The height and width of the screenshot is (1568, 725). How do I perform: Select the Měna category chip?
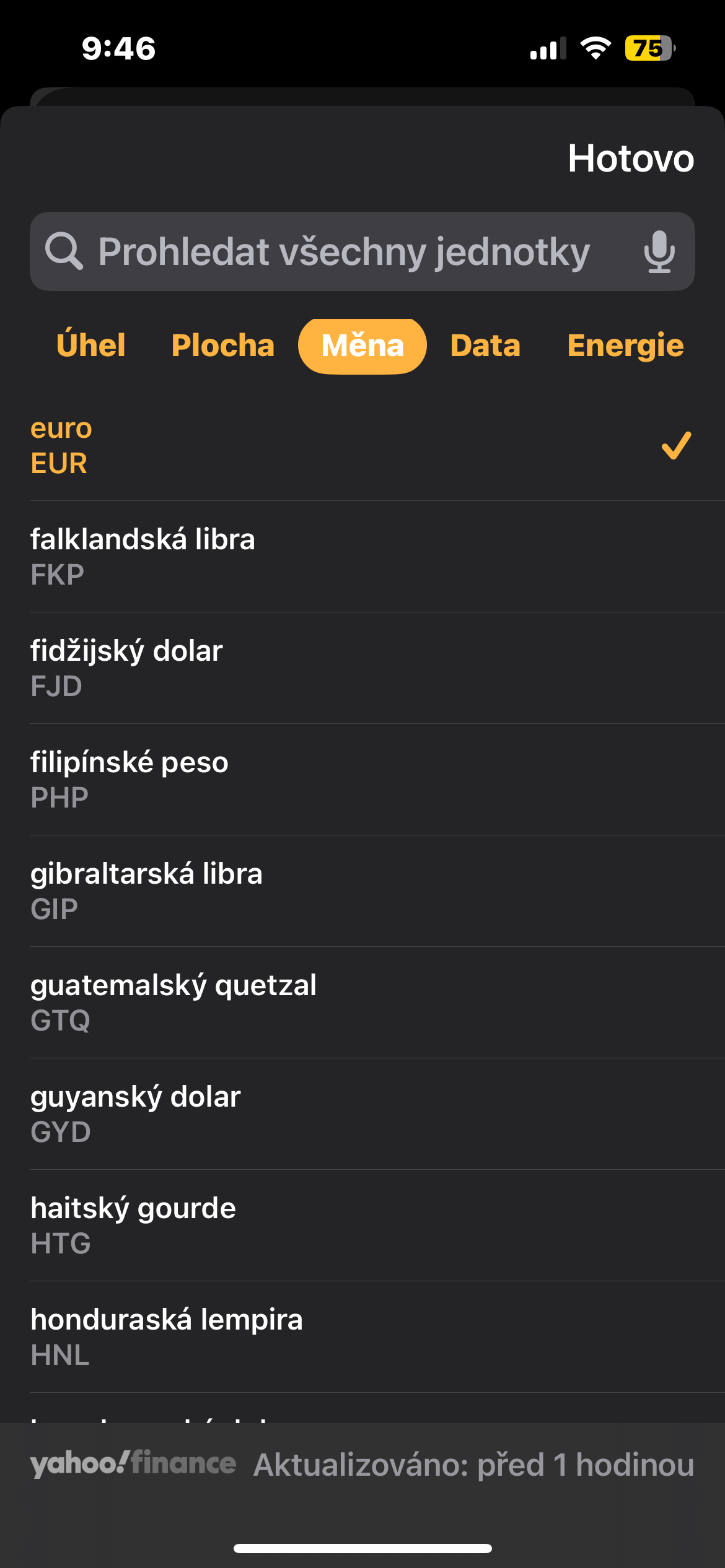[x=362, y=346]
